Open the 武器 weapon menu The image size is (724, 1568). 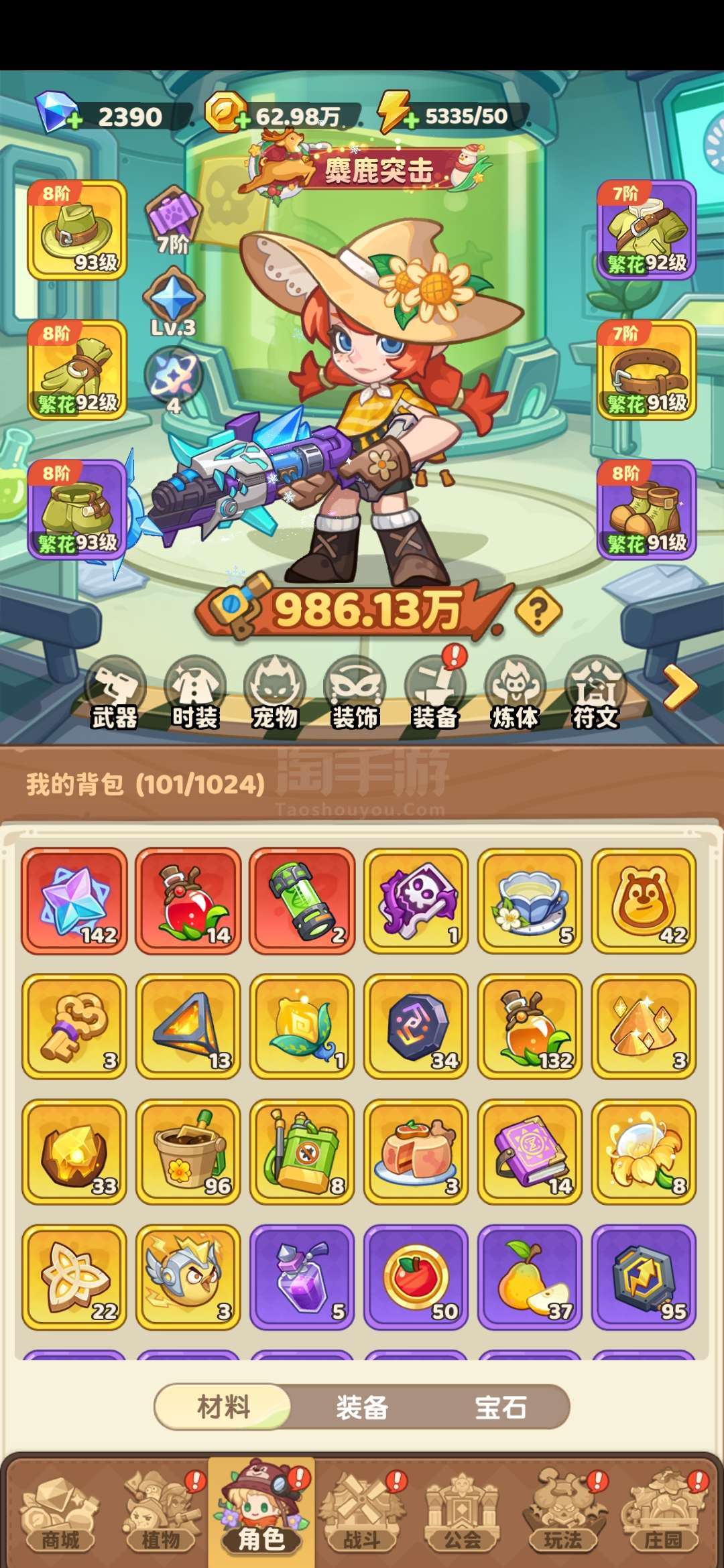[115, 694]
